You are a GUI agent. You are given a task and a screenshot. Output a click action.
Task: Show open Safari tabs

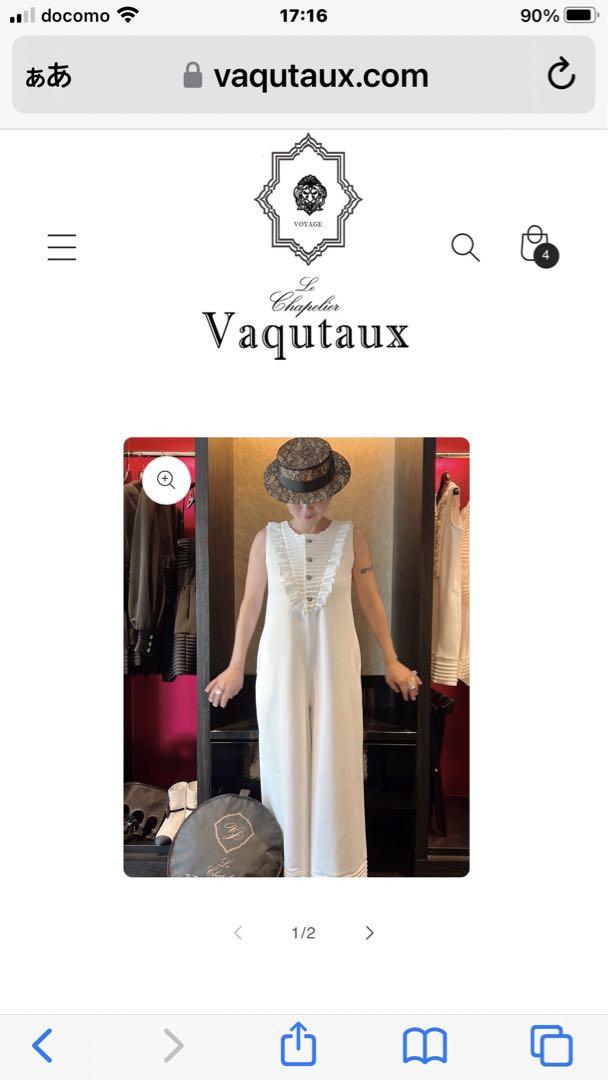[x=552, y=1046]
